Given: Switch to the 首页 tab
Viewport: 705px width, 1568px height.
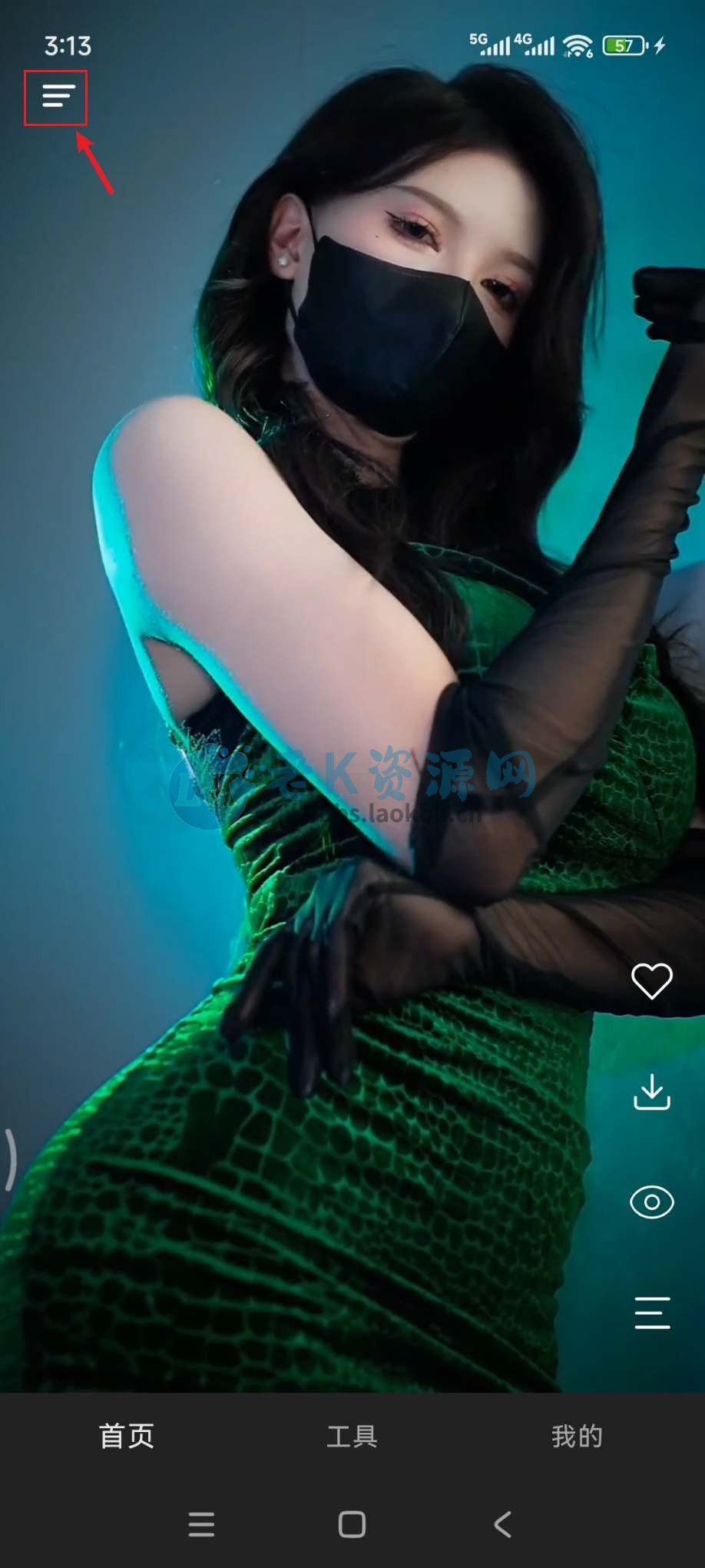Looking at the screenshot, I should pyautogui.click(x=127, y=1435).
